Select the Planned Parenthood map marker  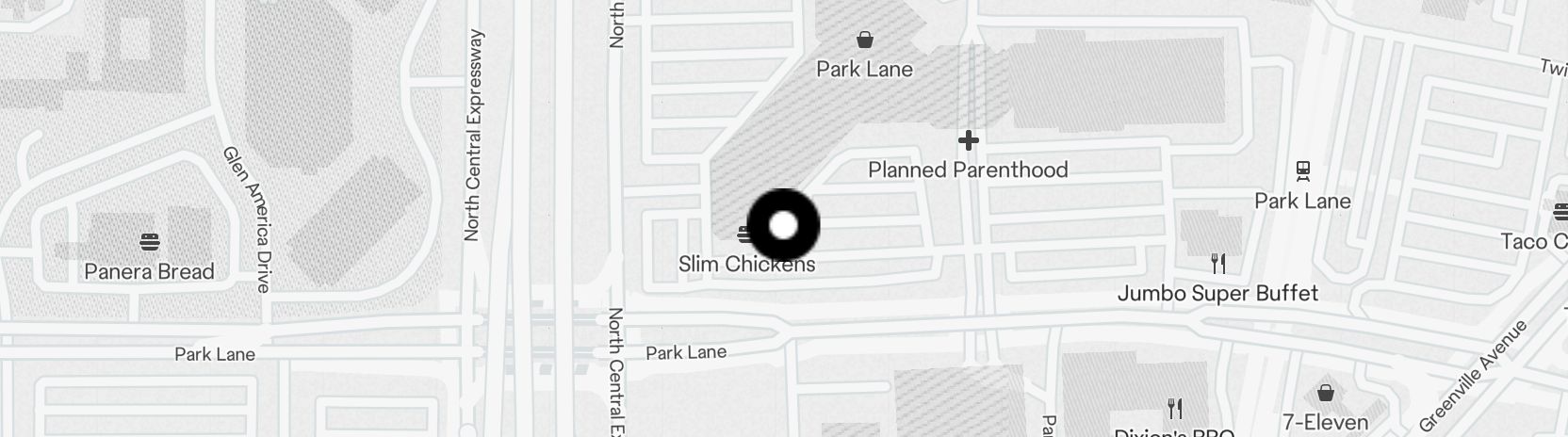click(x=968, y=141)
